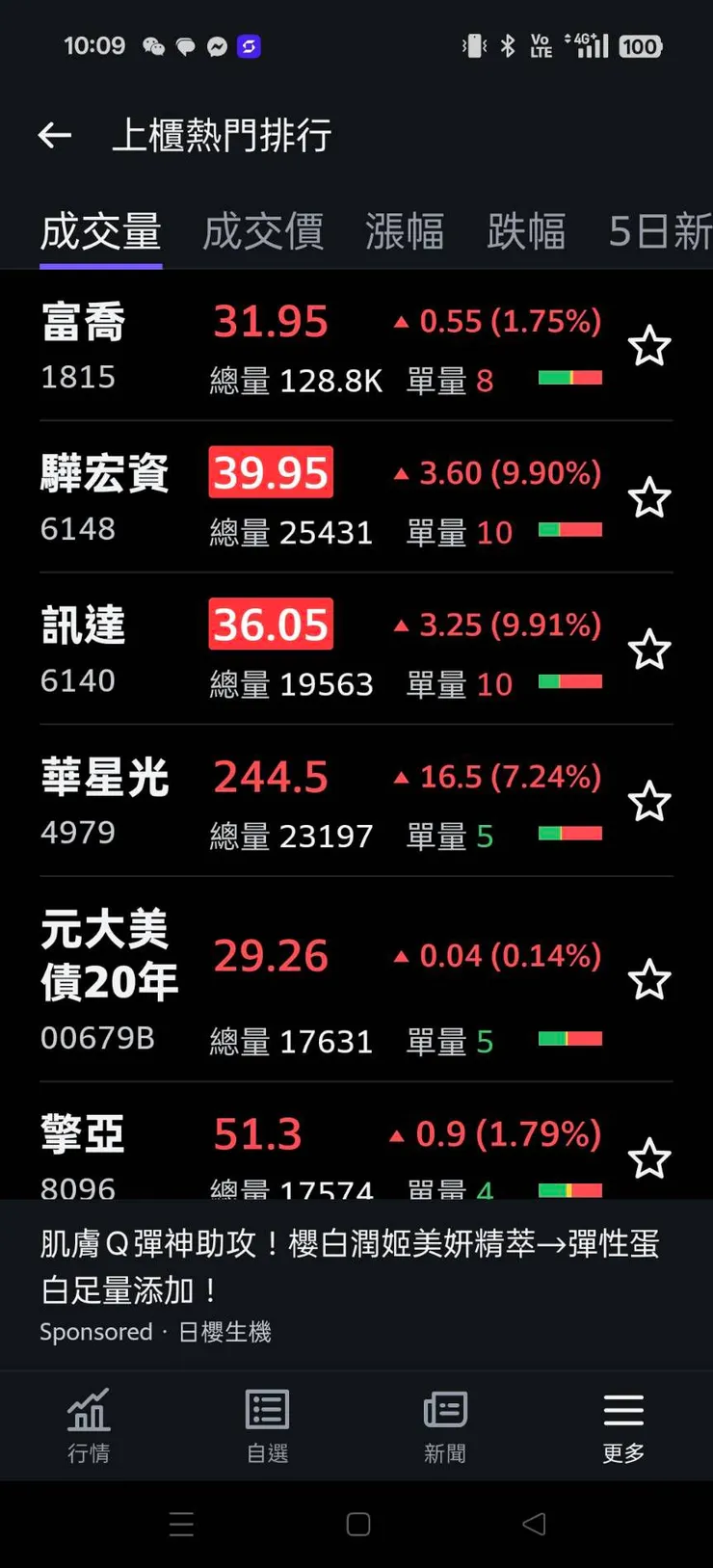Image resolution: width=713 pixels, height=1568 pixels.
Task: Switch to the 成交價 tab
Action: click(x=263, y=232)
